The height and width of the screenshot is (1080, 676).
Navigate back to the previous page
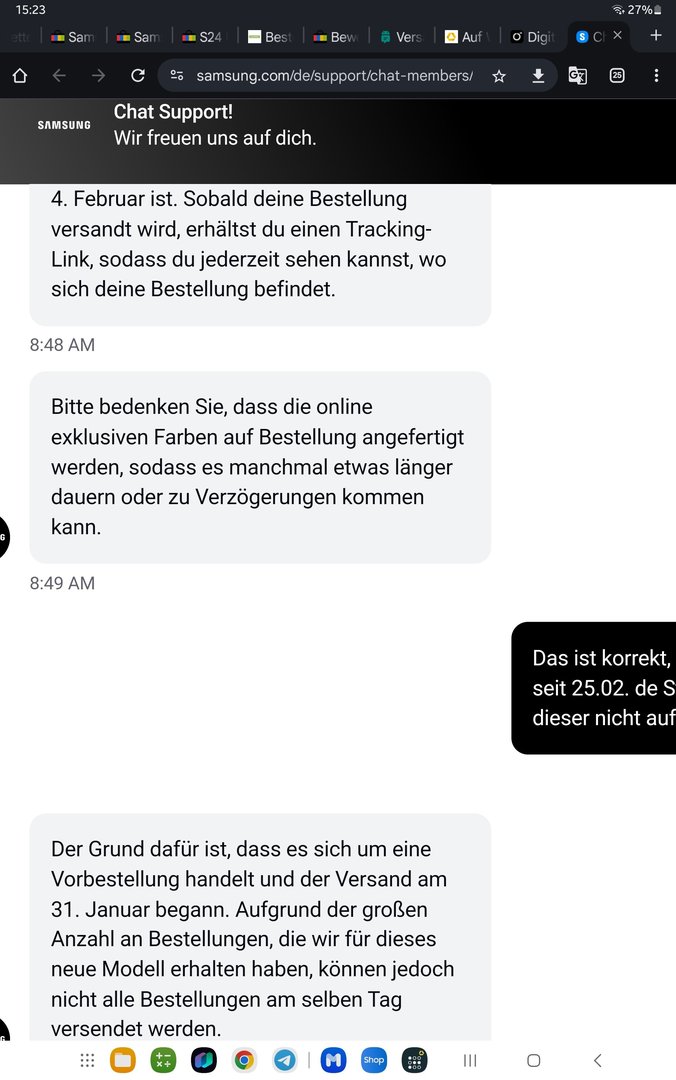(59, 76)
